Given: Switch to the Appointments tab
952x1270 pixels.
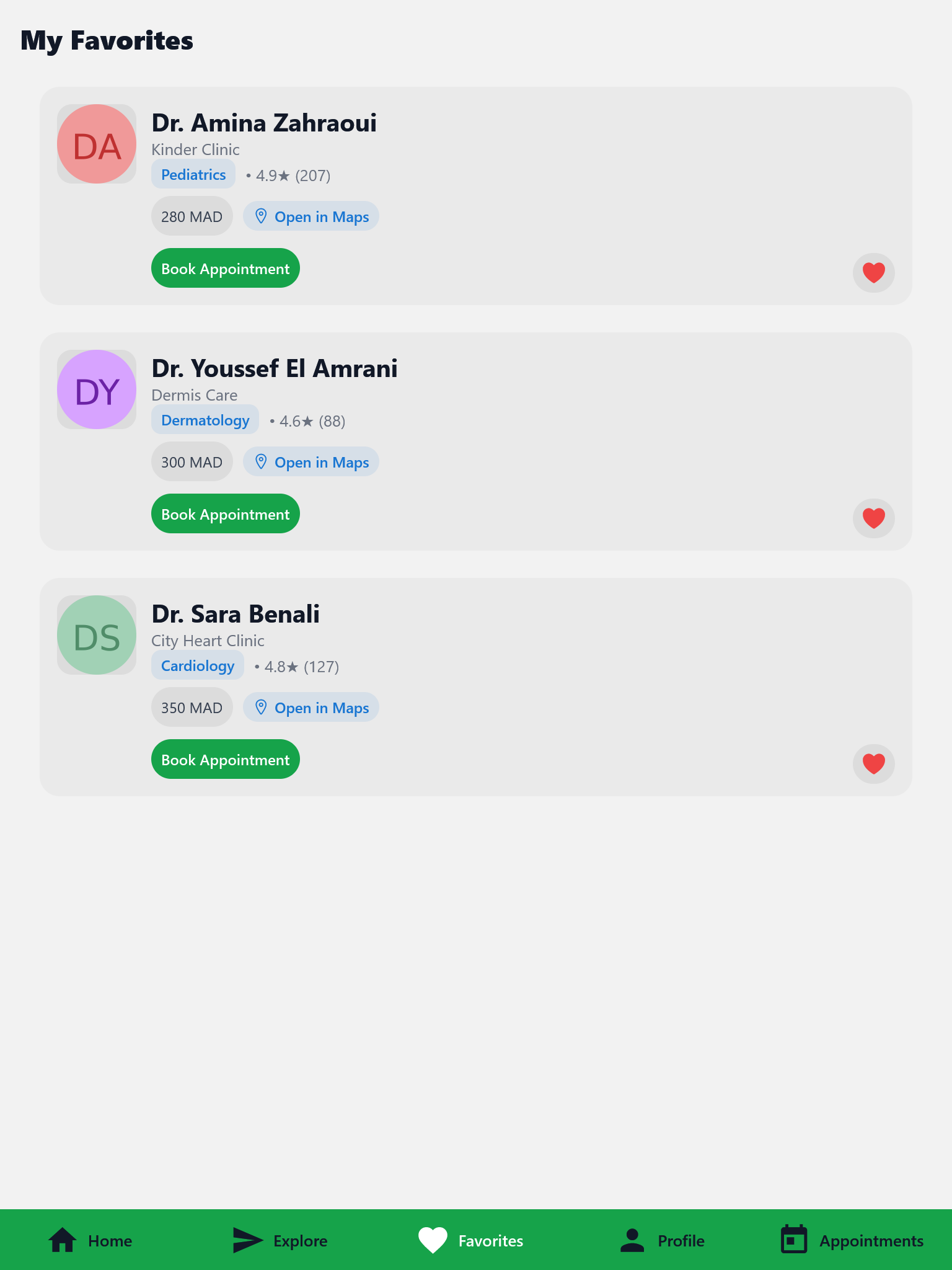Looking at the screenshot, I should click(x=852, y=1240).
